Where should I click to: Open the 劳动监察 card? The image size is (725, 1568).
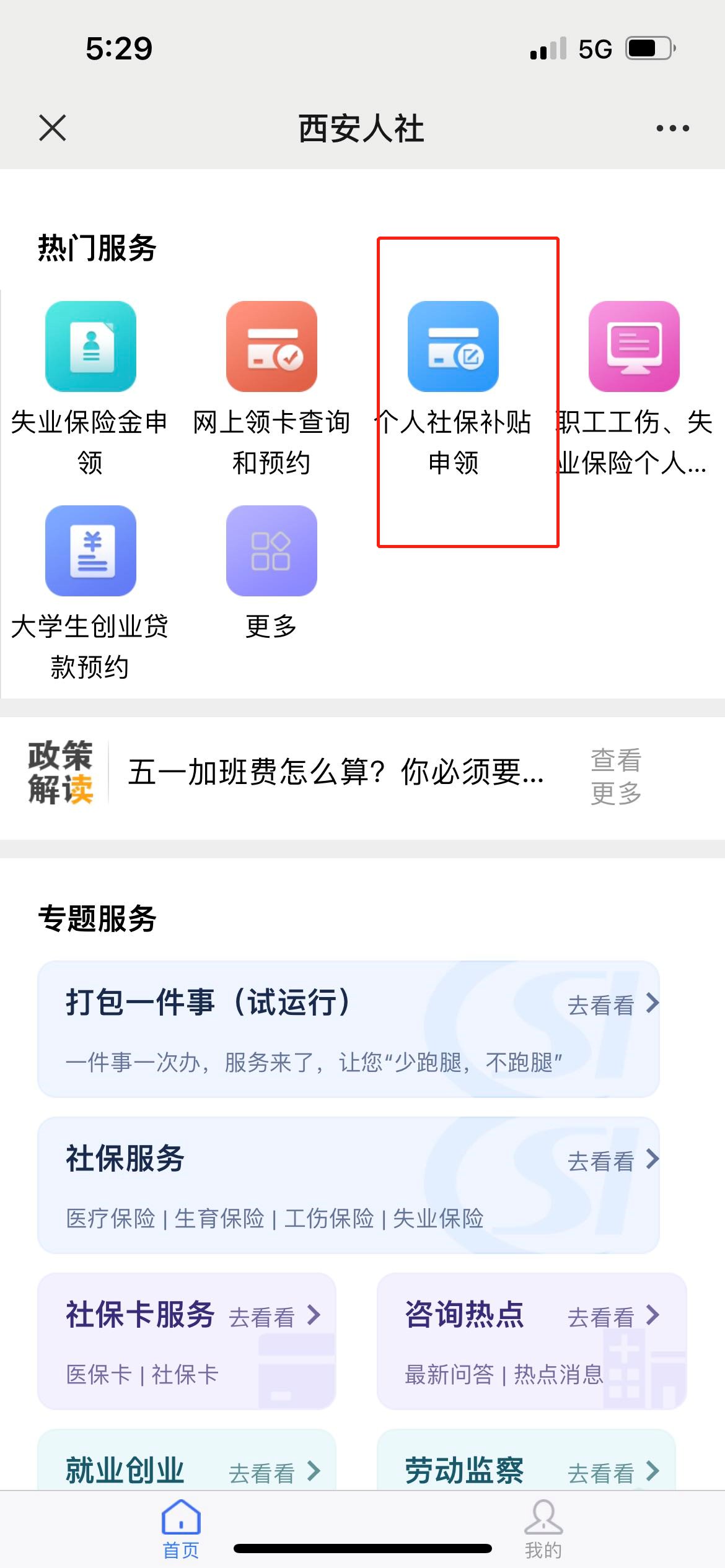pos(526,1469)
